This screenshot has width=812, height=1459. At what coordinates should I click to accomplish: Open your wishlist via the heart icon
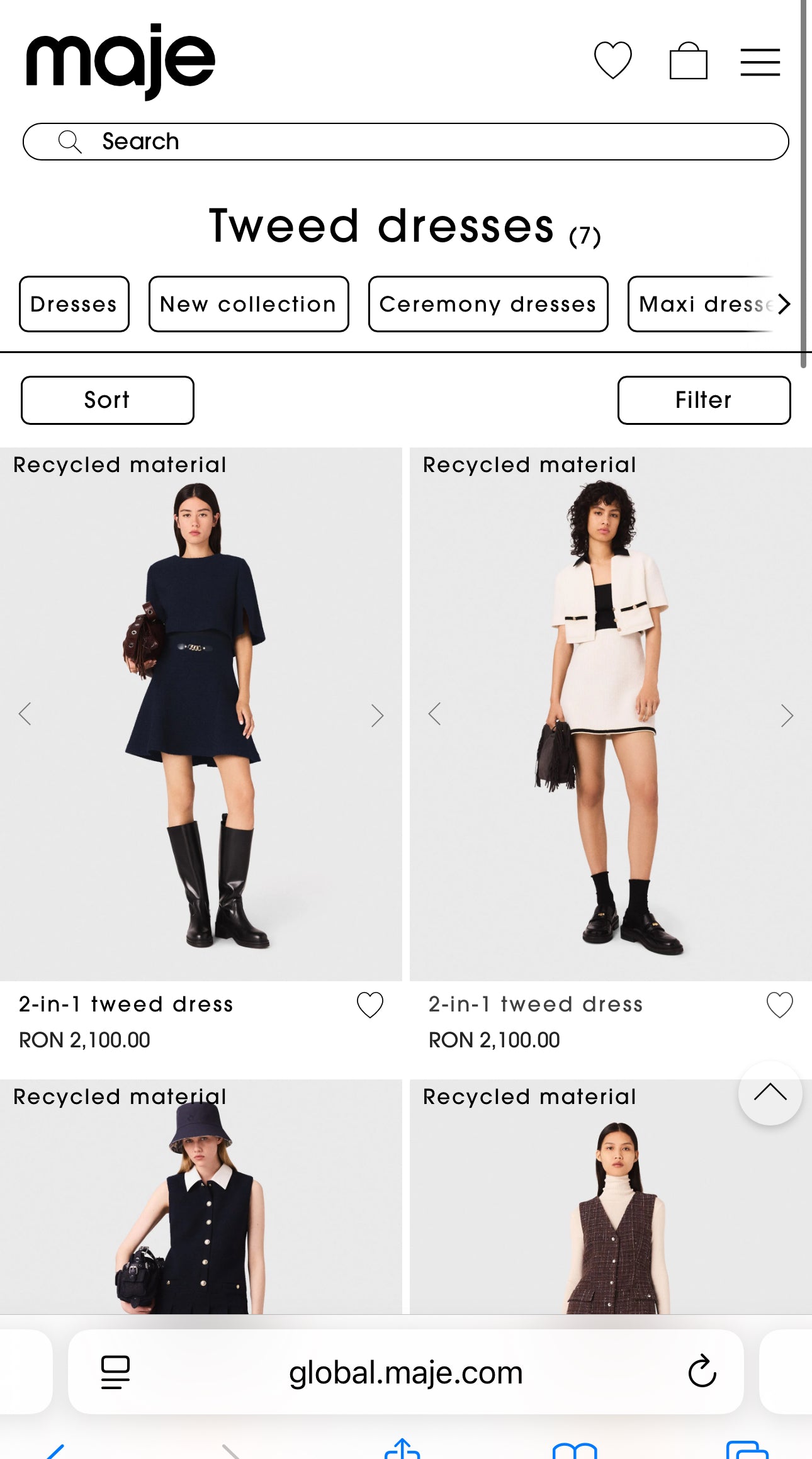point(614,61)
